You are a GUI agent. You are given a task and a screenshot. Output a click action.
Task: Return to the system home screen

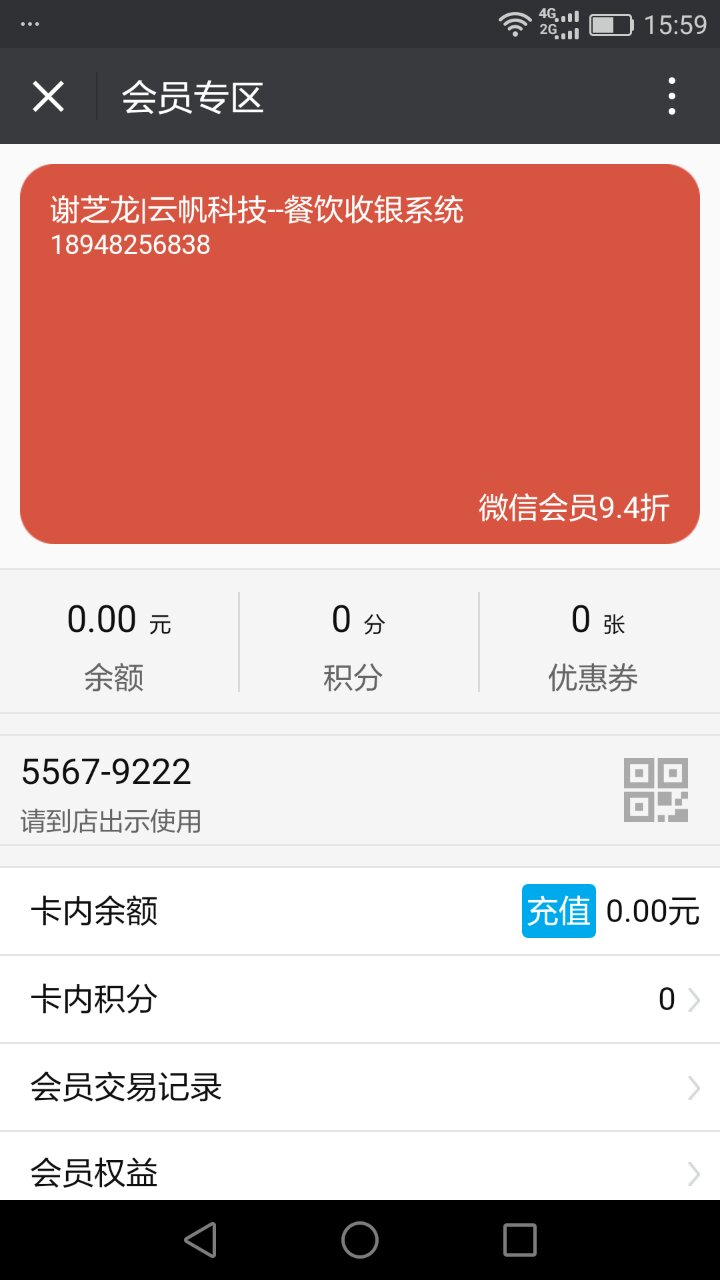click(x=360, y=1240)
